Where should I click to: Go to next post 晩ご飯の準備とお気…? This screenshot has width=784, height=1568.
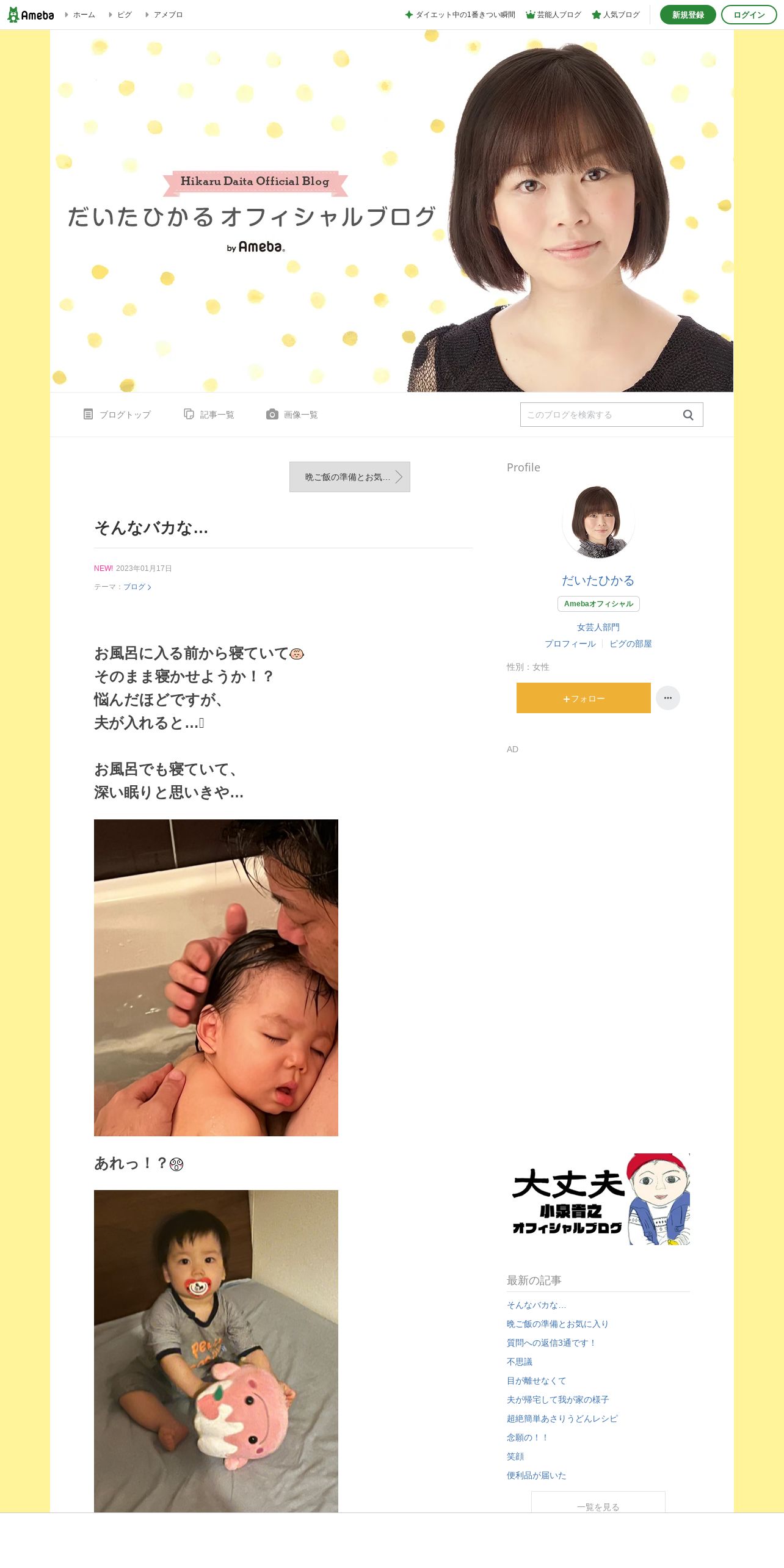tap(350, 477)
